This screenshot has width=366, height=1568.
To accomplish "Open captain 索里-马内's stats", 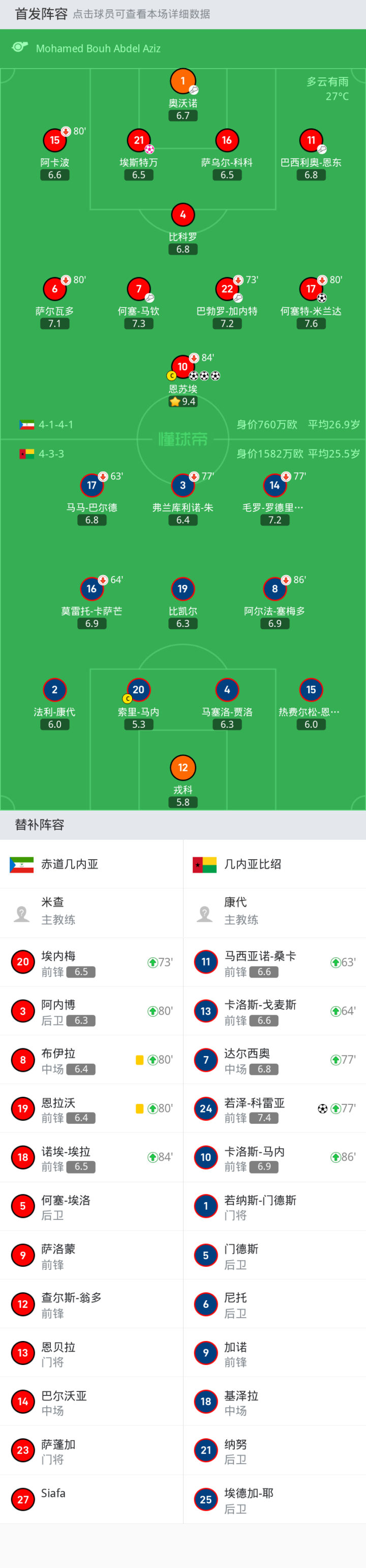I will [x=139, y=690].
